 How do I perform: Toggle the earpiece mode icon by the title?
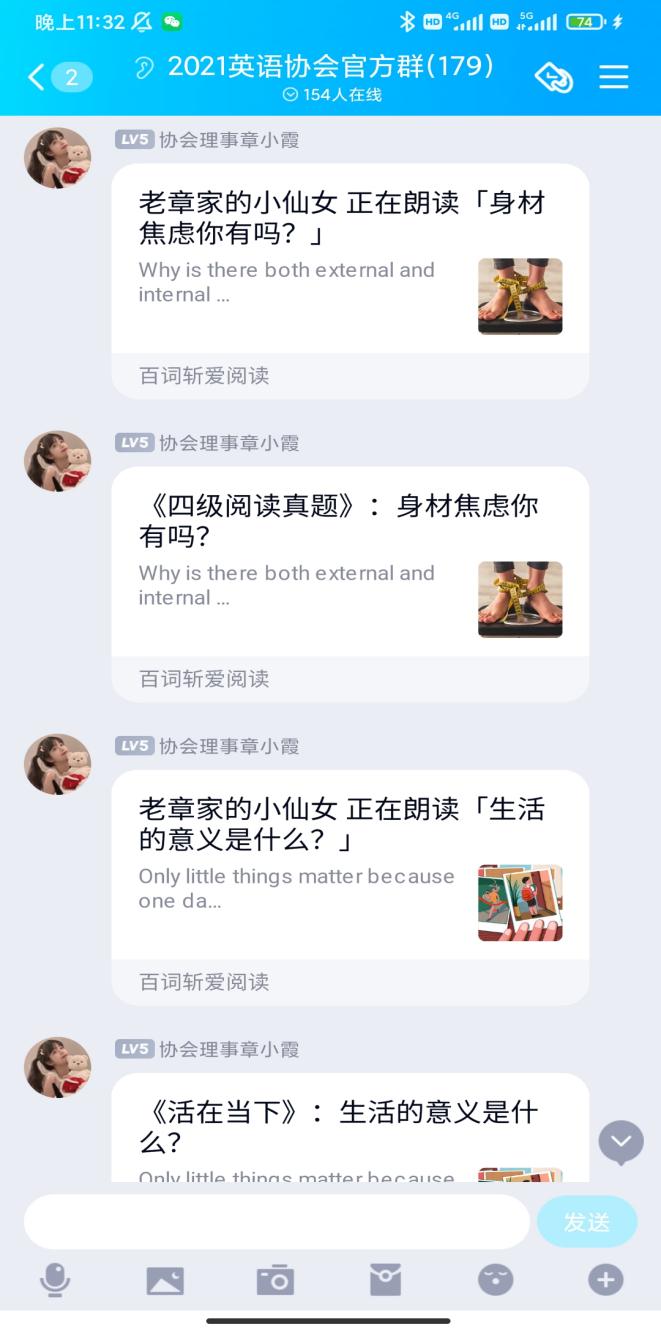click(145, 67)
